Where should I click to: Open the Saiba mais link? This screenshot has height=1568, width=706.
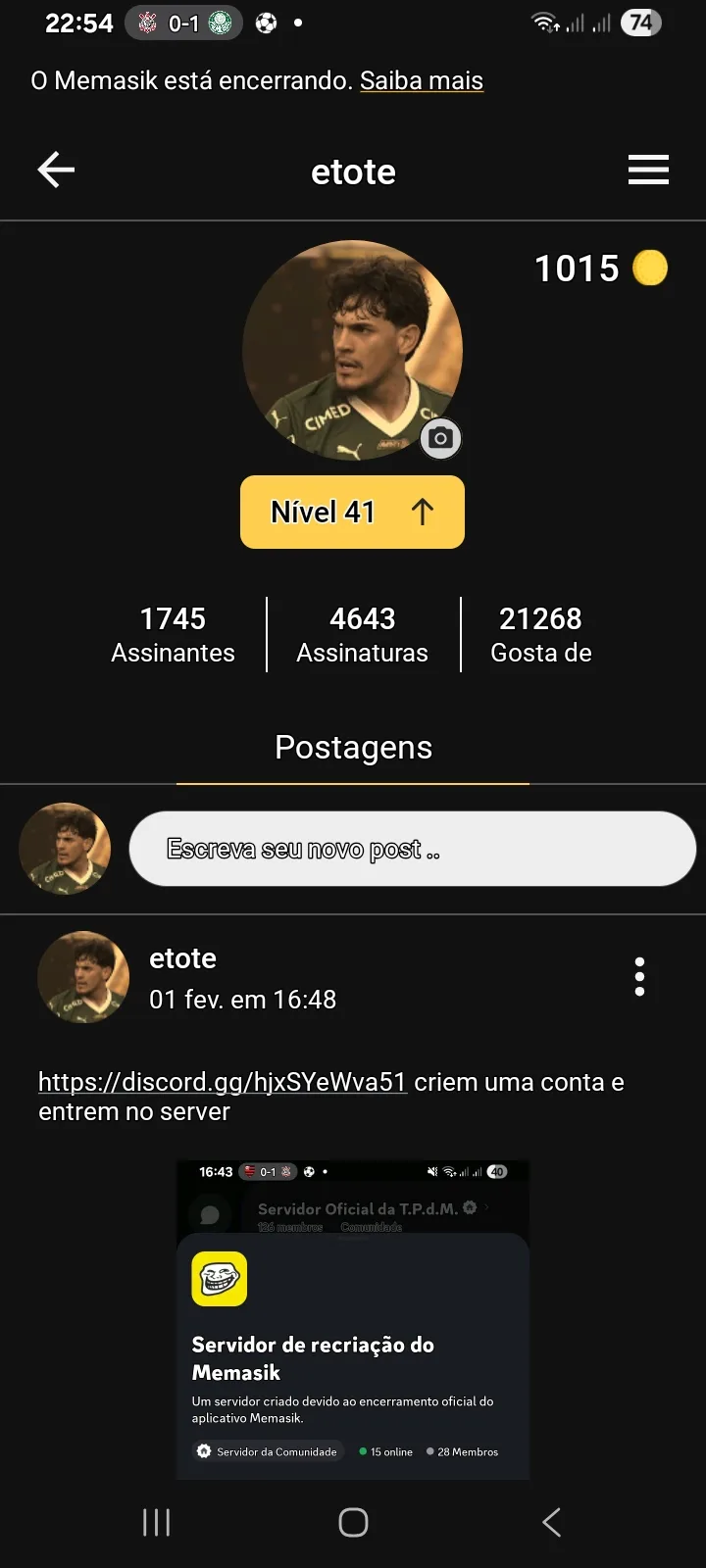coord(421,80)
